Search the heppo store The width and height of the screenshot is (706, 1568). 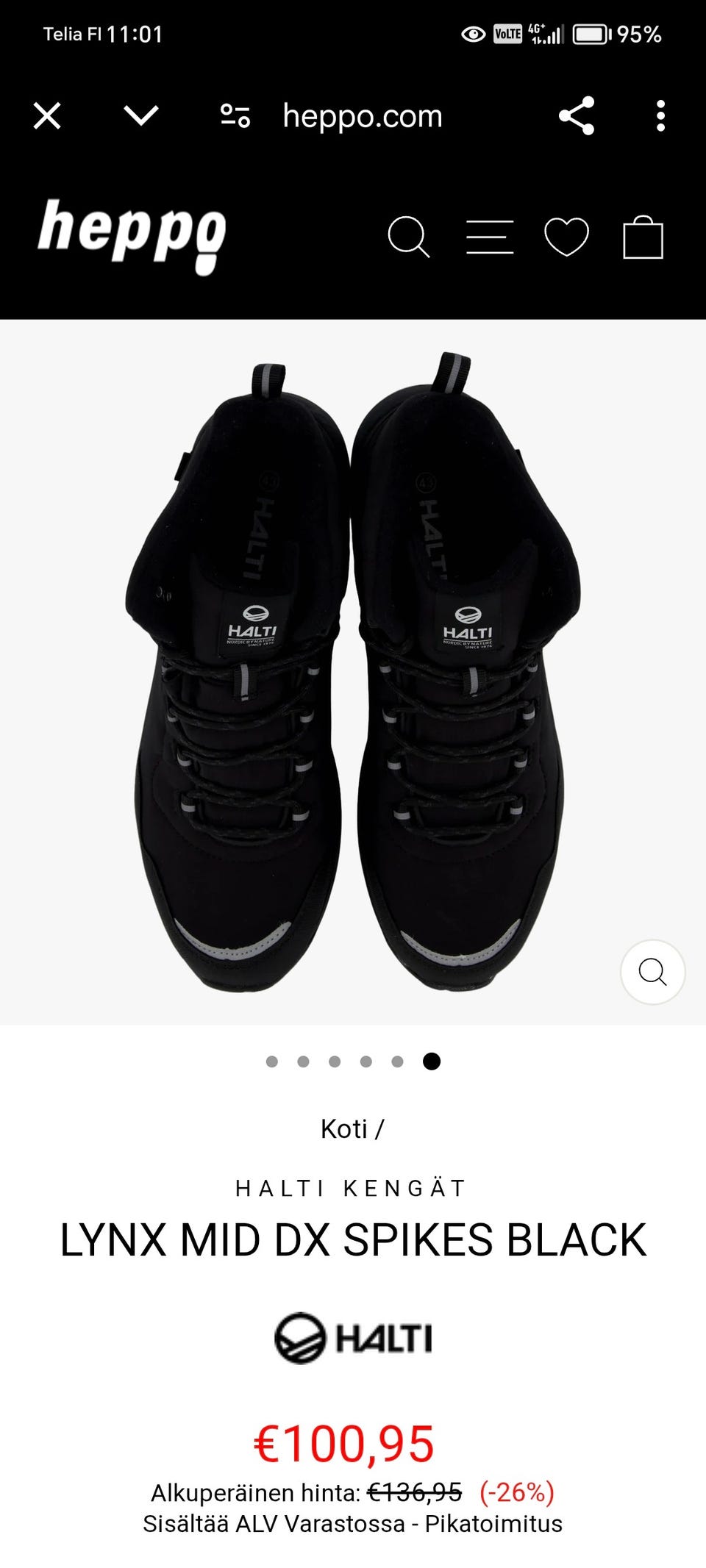pyautogui.click(x=408, y=237)
